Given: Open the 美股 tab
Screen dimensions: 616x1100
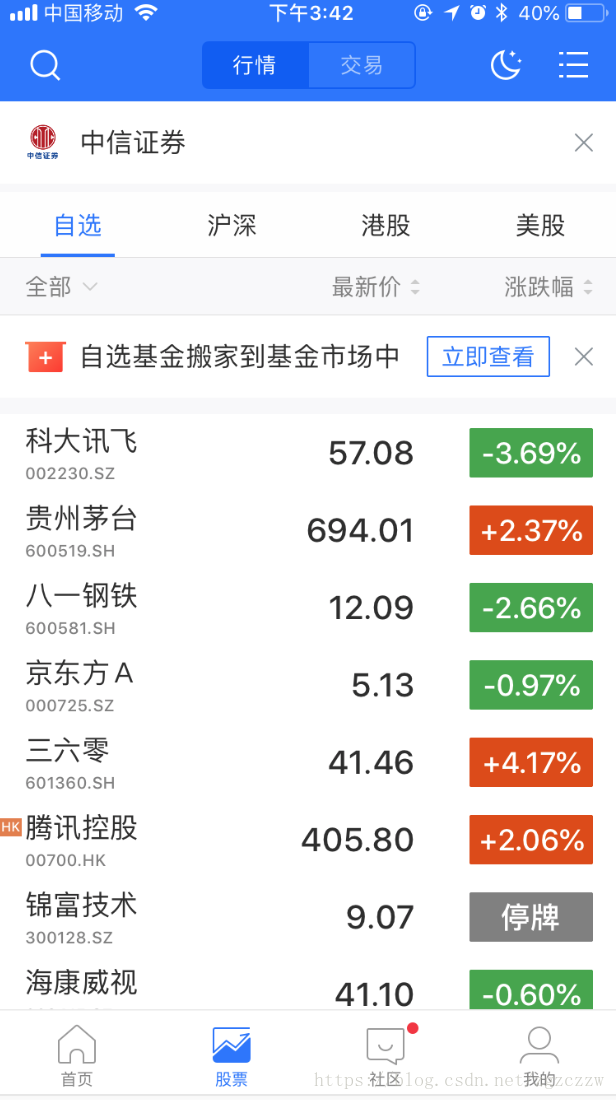Looking at the screenshot, I should 540,226.
